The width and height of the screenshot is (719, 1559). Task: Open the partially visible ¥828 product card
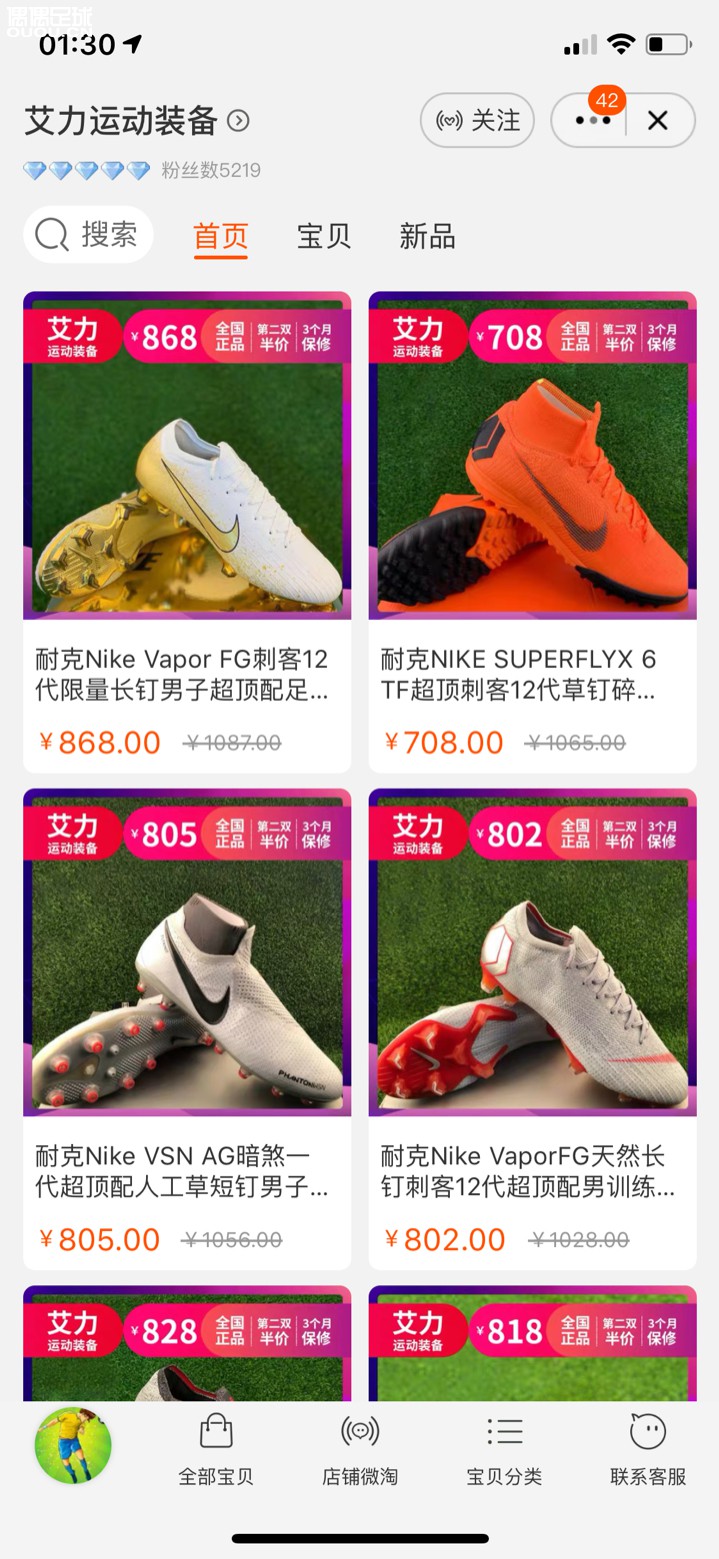pos(187,1345)
